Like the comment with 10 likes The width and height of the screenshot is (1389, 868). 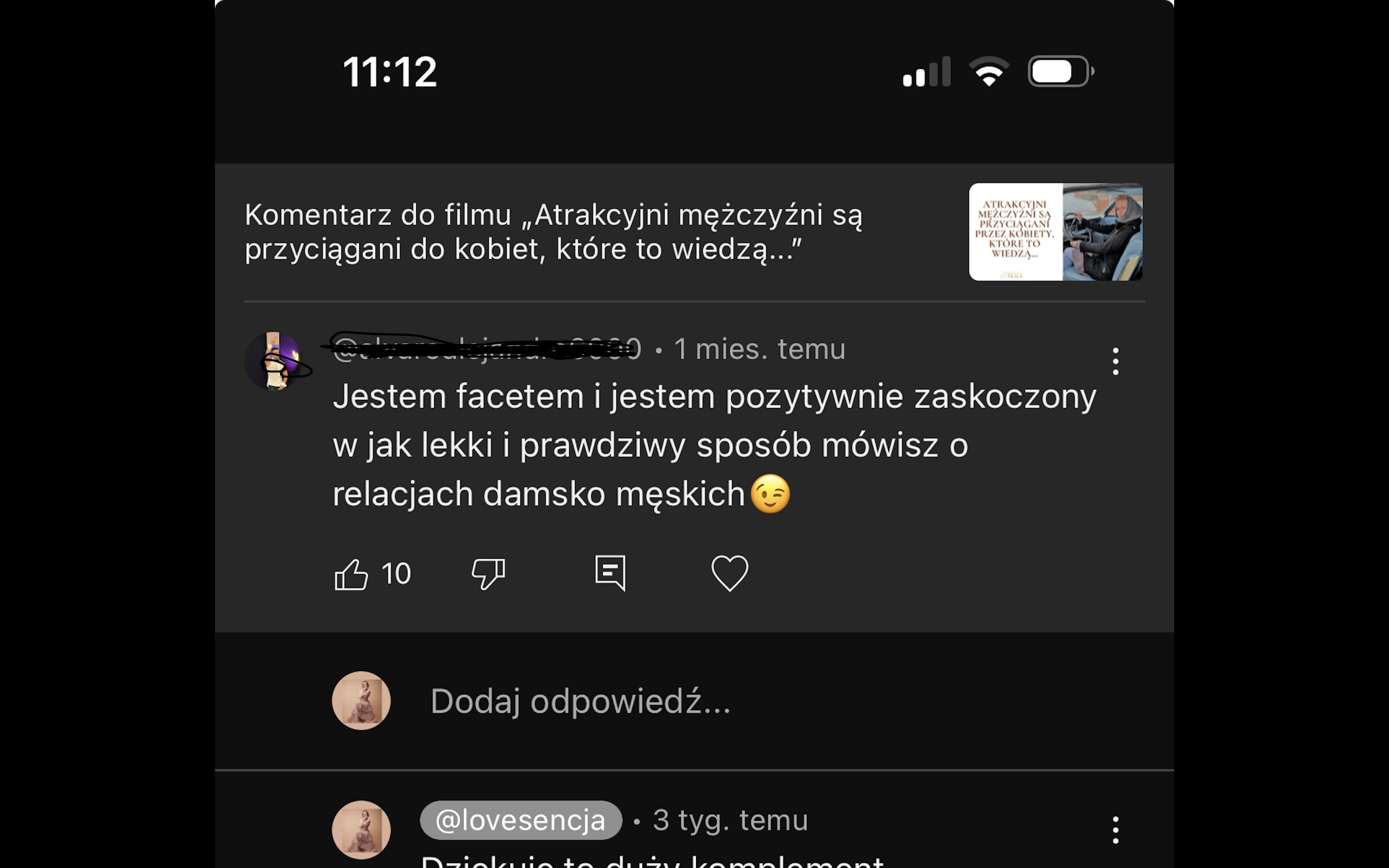pos(351,574)
